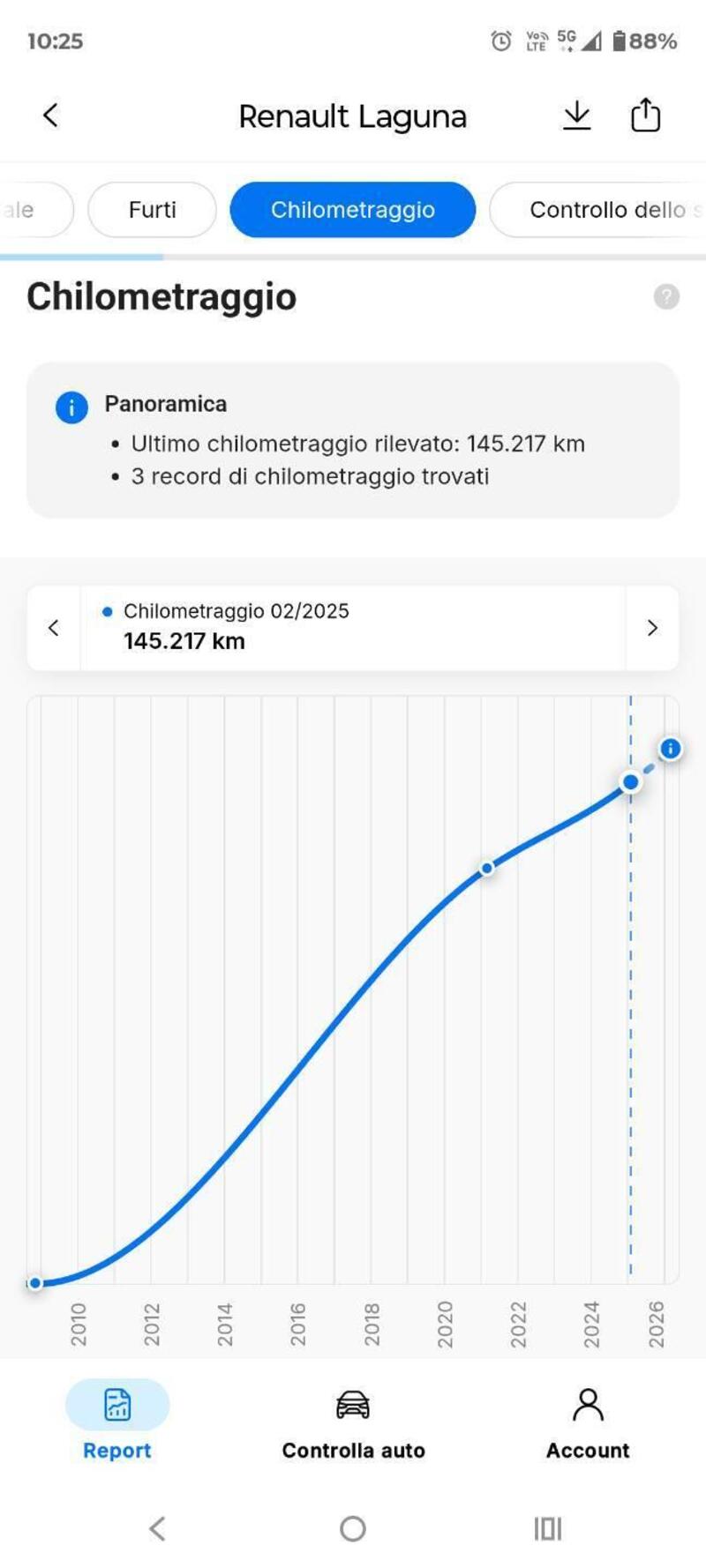Show the next mileage record
Image resolution: width=706 pixels, height=1568 pixels.
652,628
